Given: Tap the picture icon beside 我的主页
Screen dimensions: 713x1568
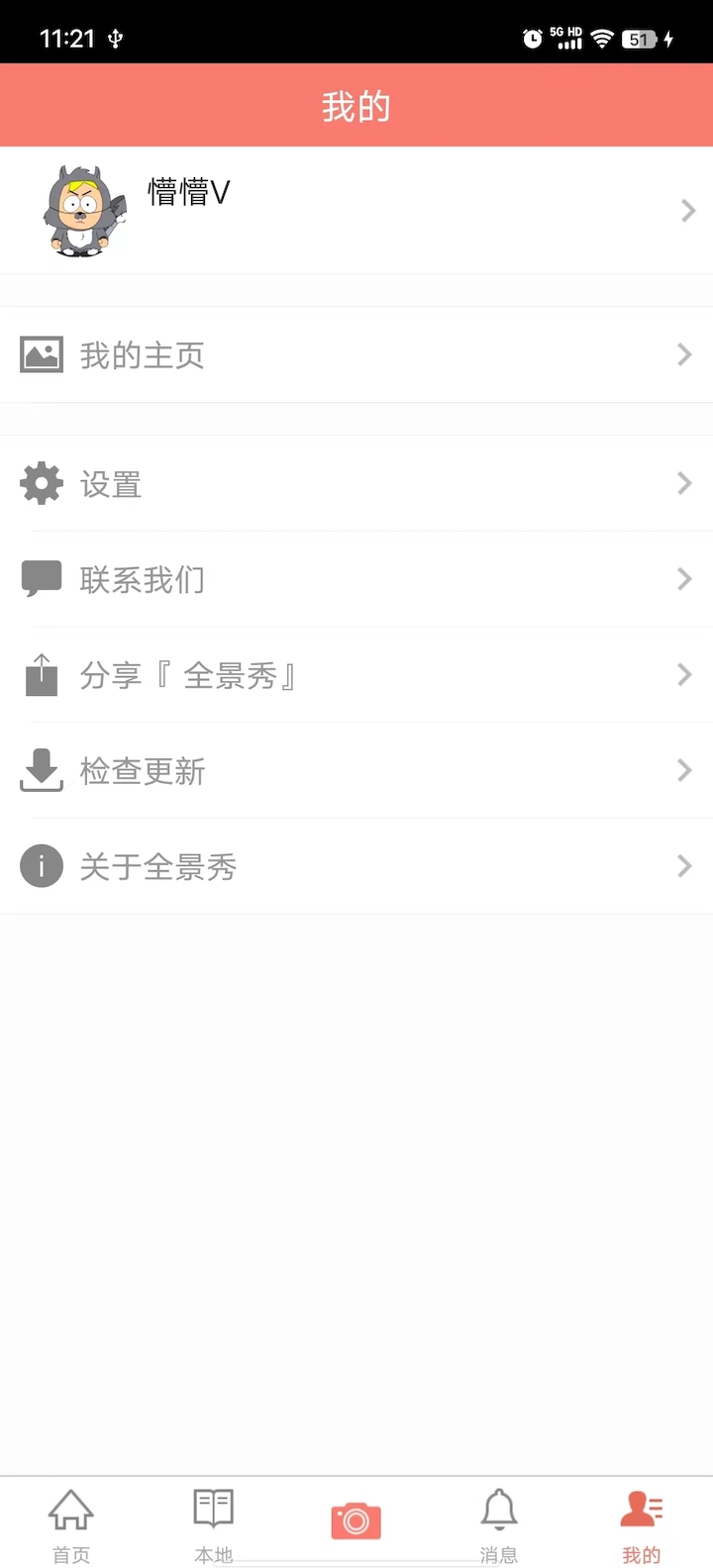Looking at the screenshot, I should tap(42, 353).
